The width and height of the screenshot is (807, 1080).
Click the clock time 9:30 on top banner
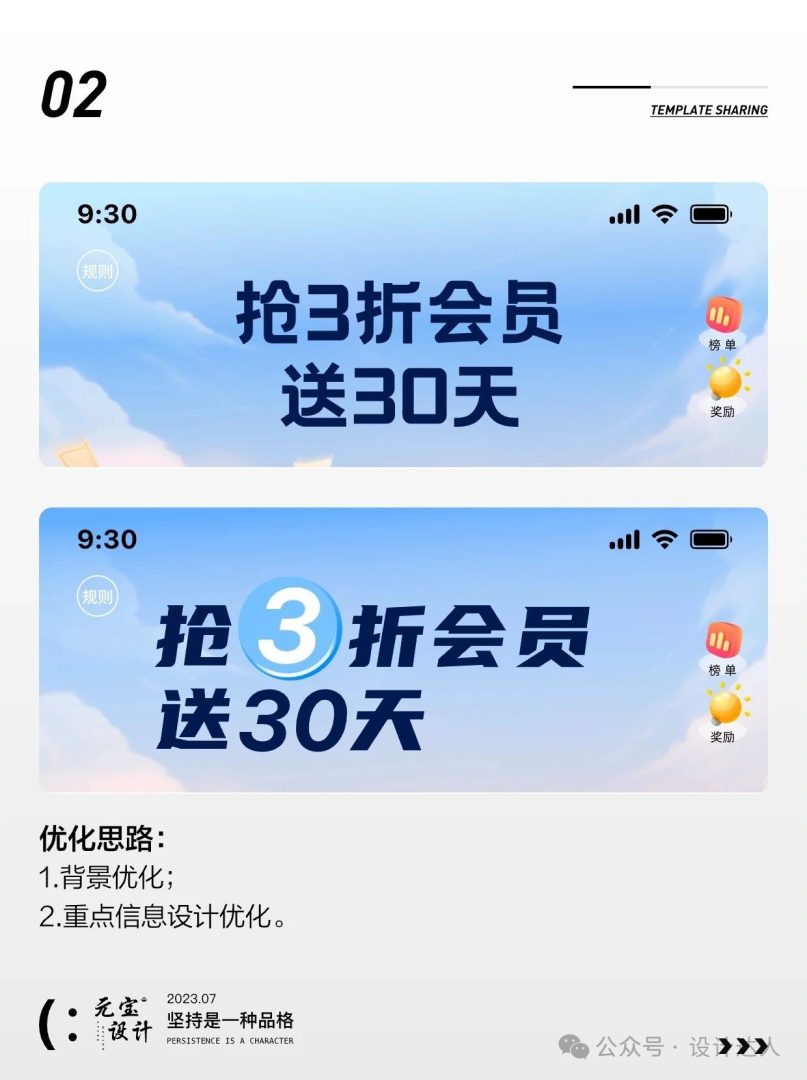pyautogui.click(x=107, y=213)
